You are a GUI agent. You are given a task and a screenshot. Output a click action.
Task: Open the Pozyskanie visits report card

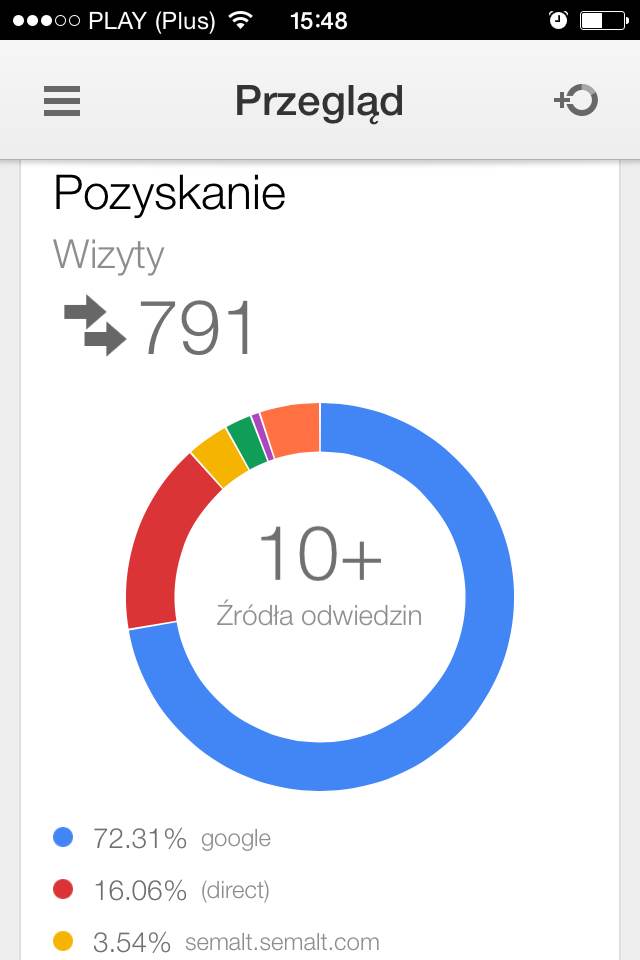click(x=169, y=193)
